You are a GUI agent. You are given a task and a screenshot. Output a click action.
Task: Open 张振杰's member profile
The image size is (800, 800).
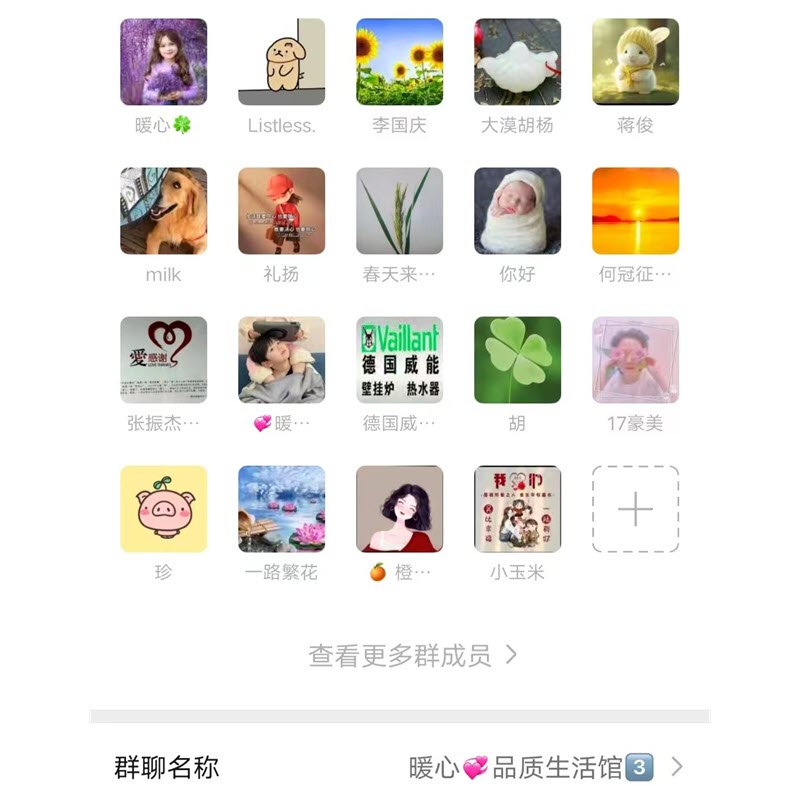pyautogui.click(x=163, y=360)
